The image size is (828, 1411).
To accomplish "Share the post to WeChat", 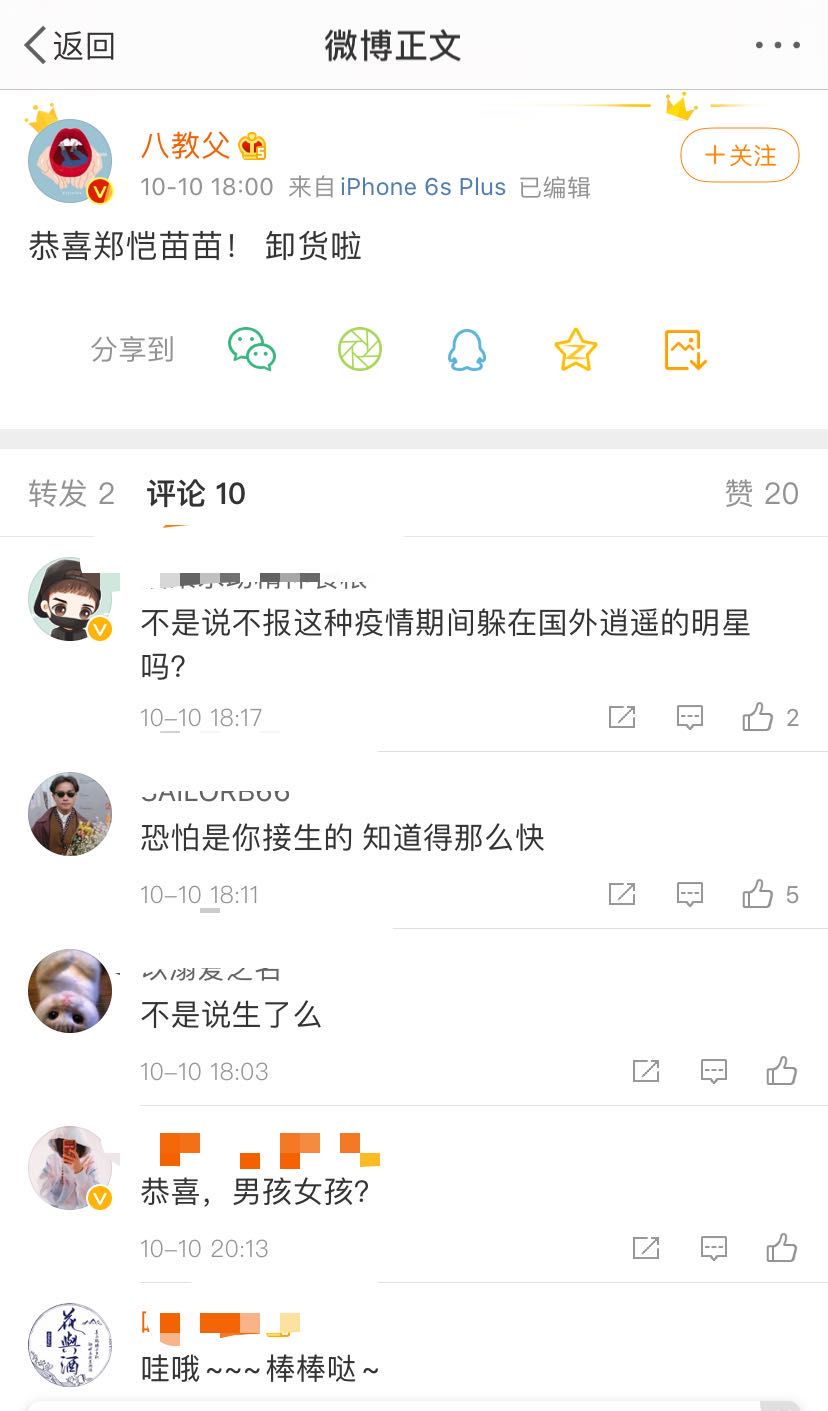I will [253, 350].
